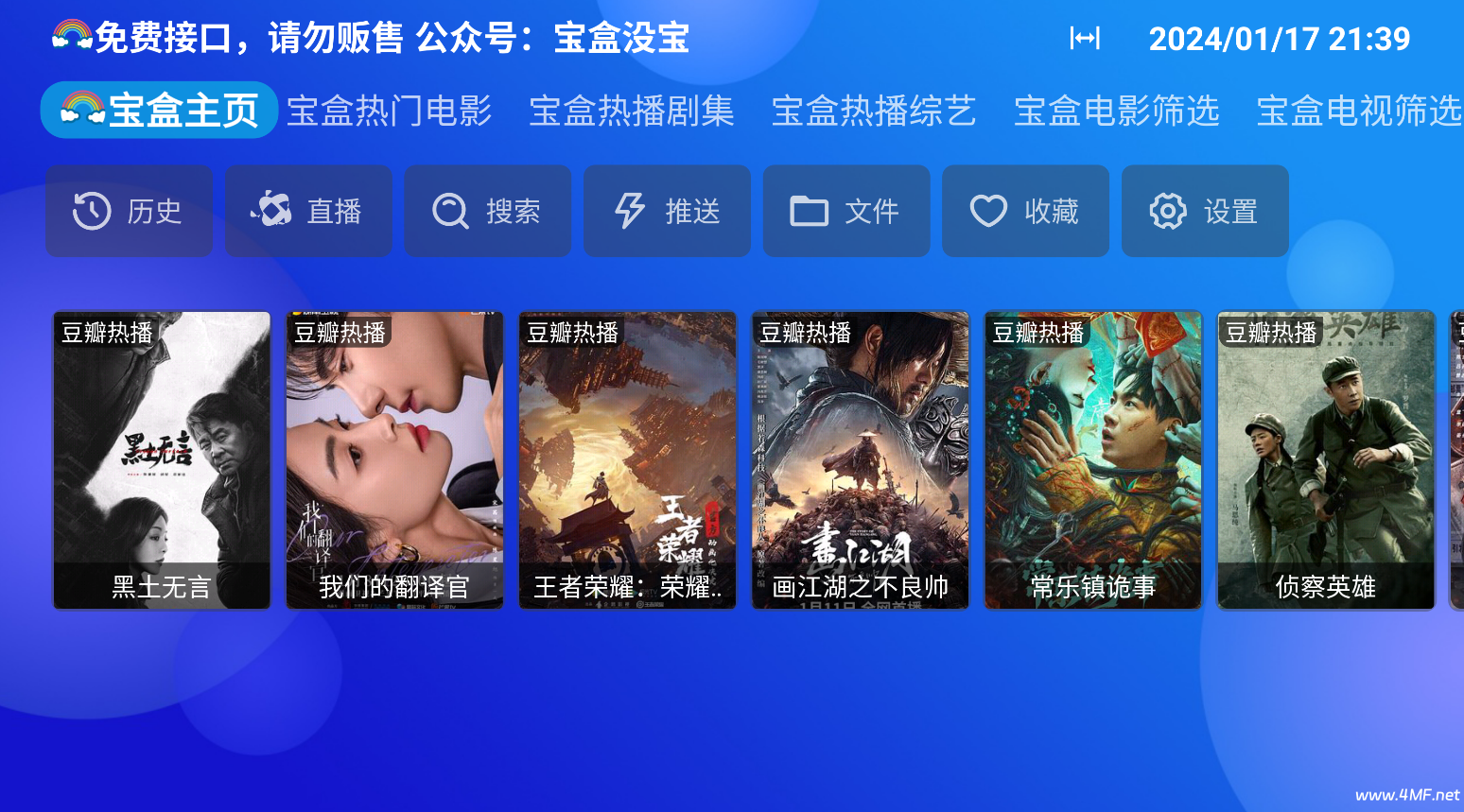Image resolution: width=1464 pixels, height=812 pixels.
Task: View 收藏 favorites
Action: 1025,211
